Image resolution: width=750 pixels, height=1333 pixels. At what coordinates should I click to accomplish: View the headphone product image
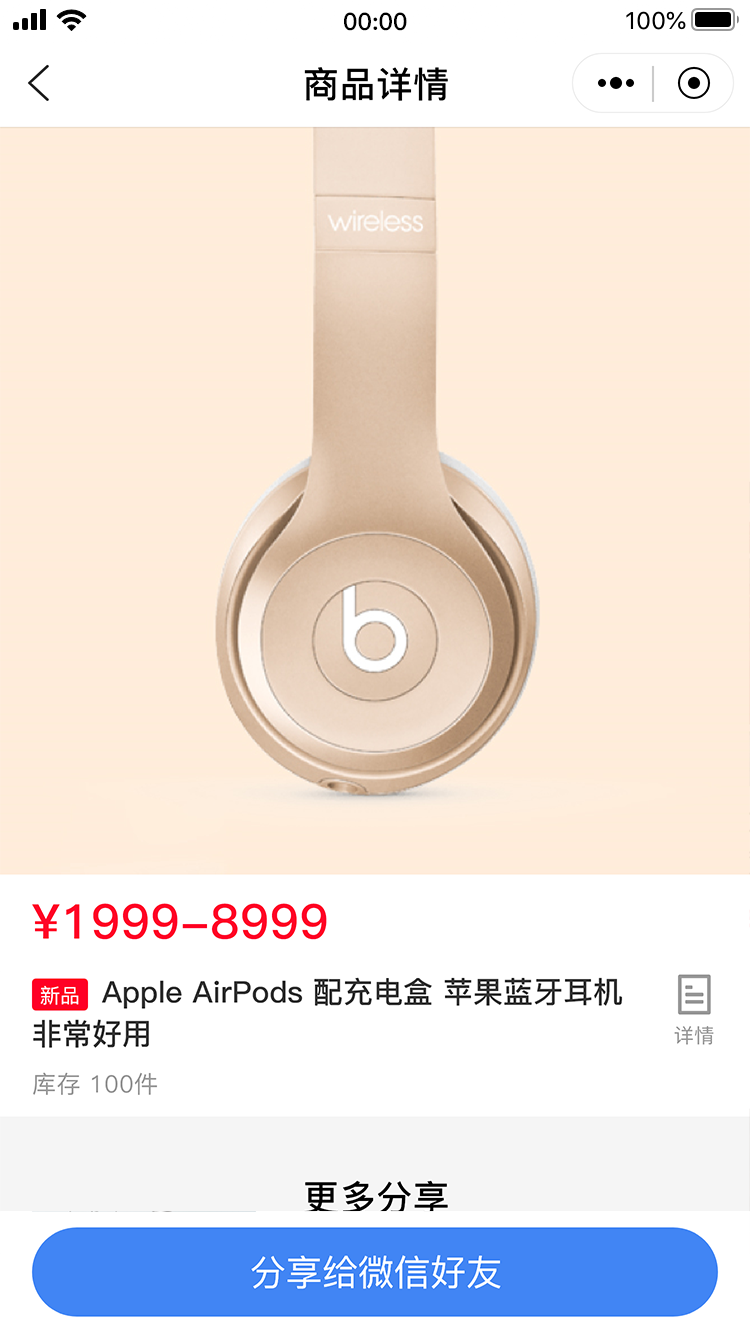point(375,500)
